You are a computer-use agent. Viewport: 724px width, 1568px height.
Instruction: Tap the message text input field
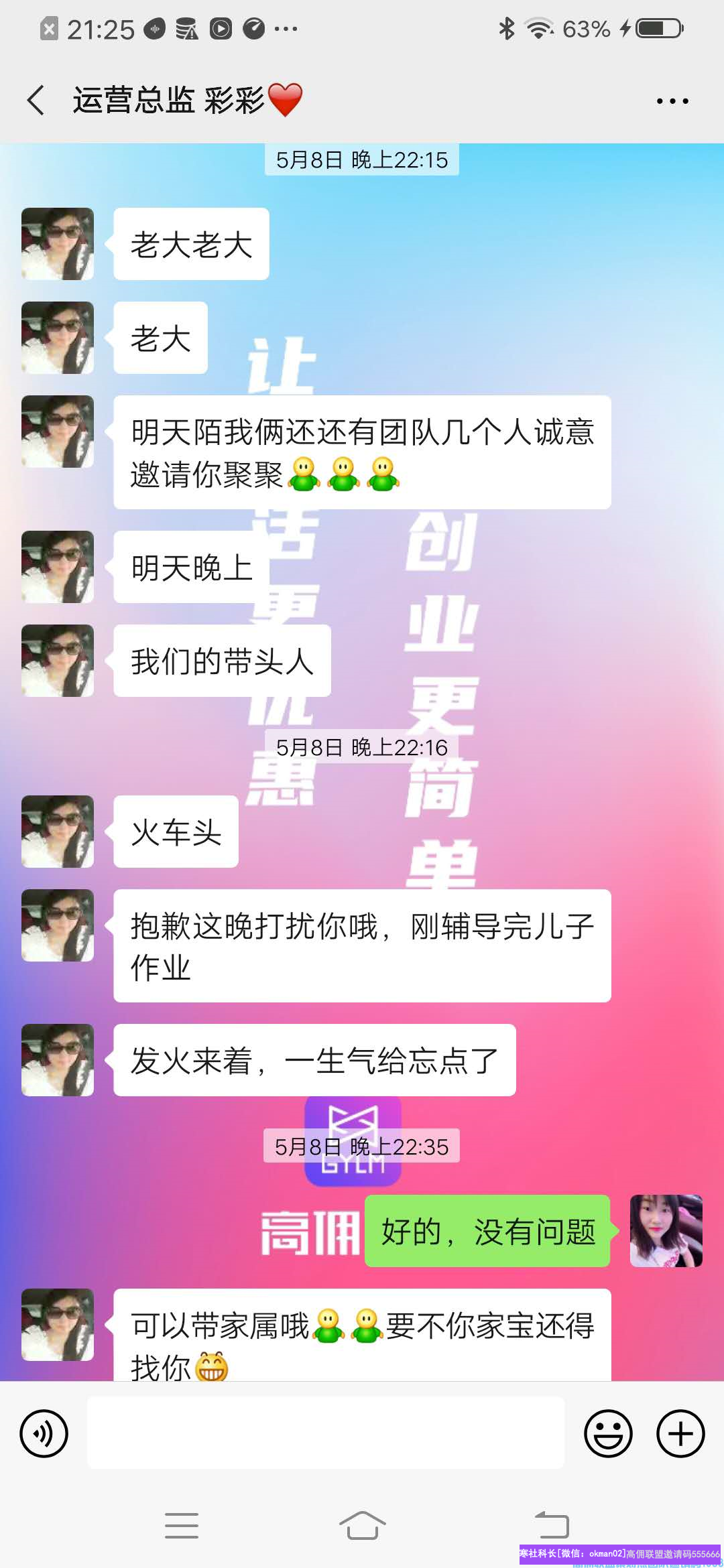click(x=325, y=1433)
